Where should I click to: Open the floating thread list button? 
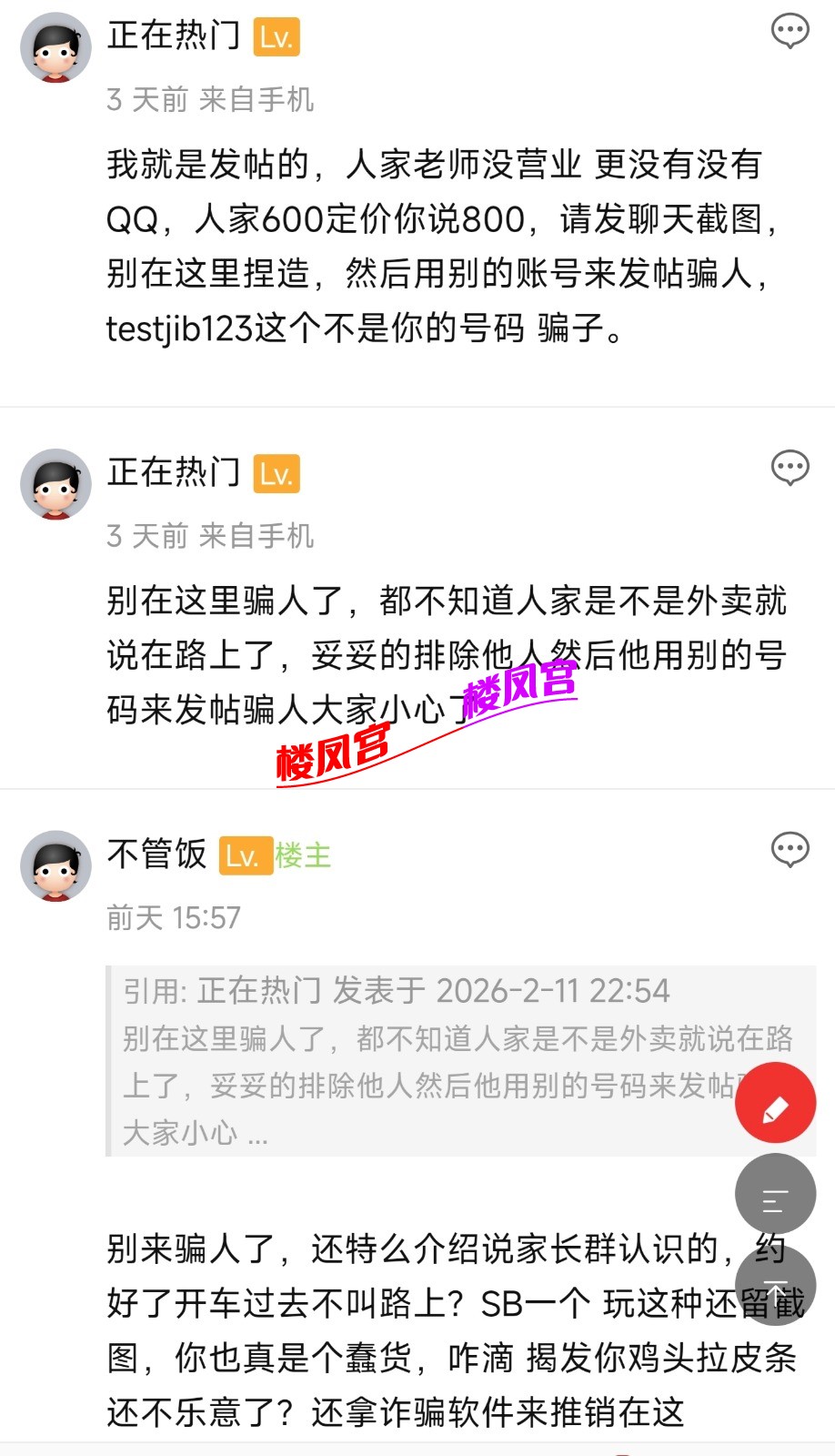pos(774,1193)
